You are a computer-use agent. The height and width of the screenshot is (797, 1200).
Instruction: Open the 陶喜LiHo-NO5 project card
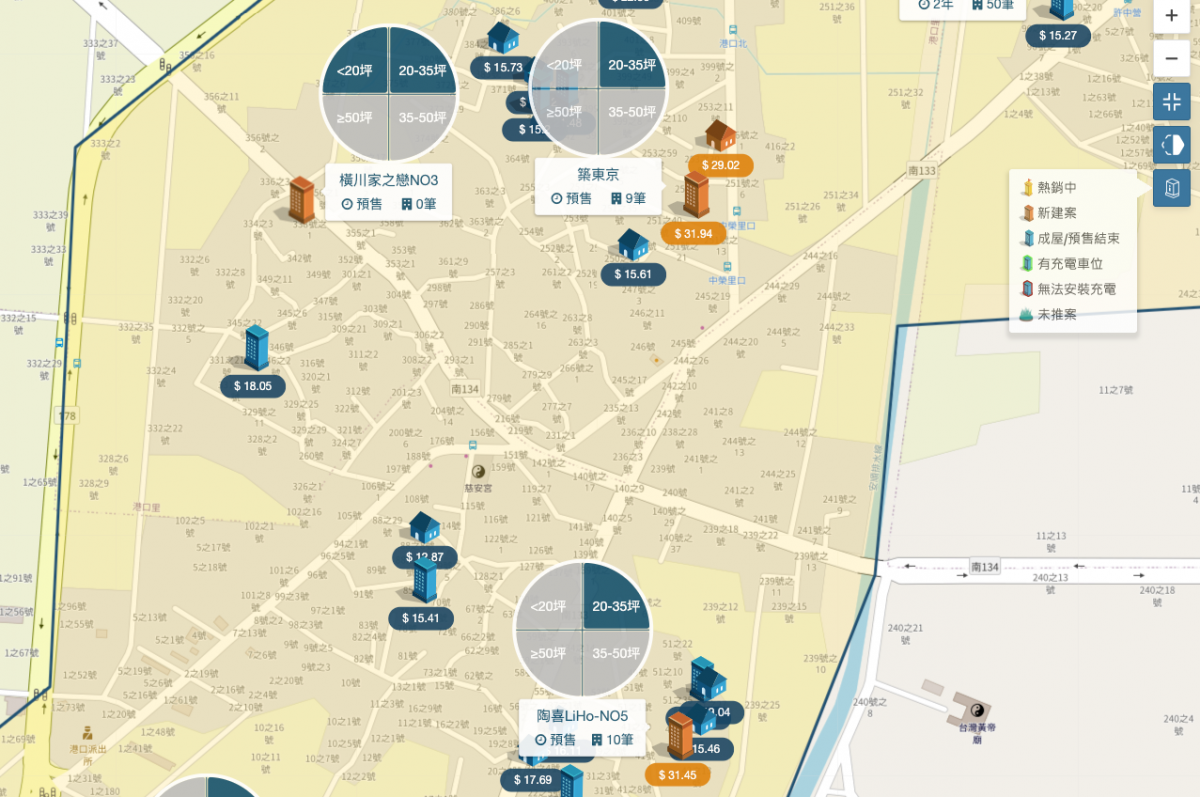583,727
